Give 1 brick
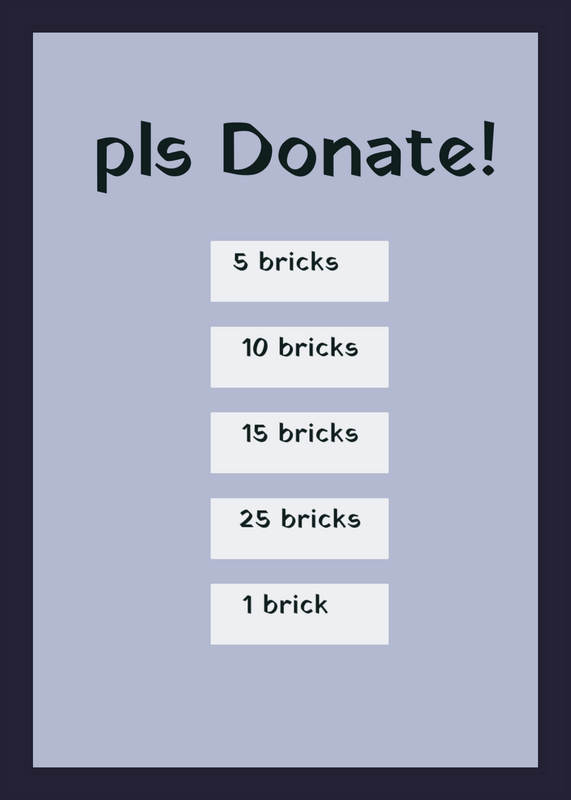 (300, 614)
